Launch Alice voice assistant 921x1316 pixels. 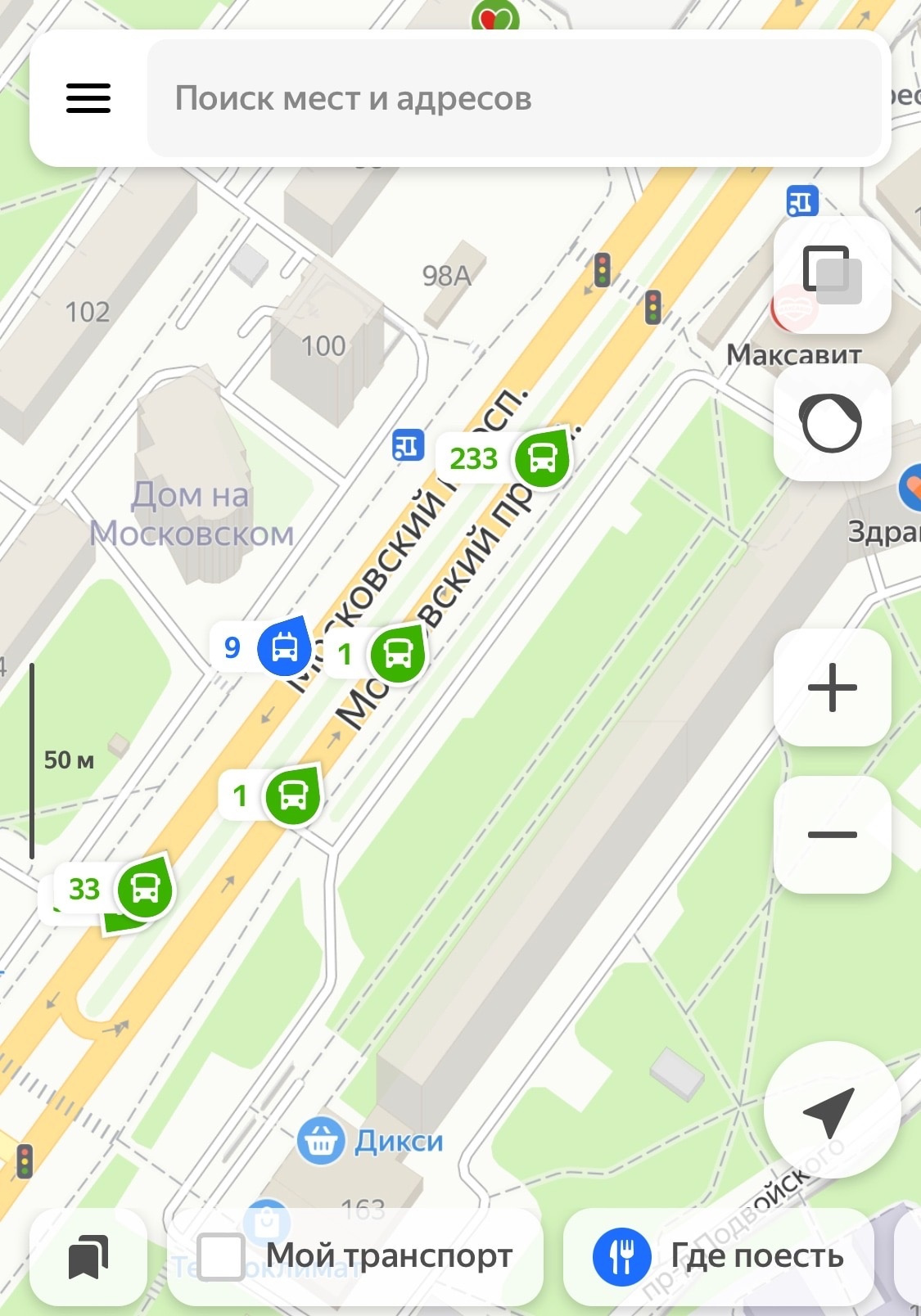(832, 422)
